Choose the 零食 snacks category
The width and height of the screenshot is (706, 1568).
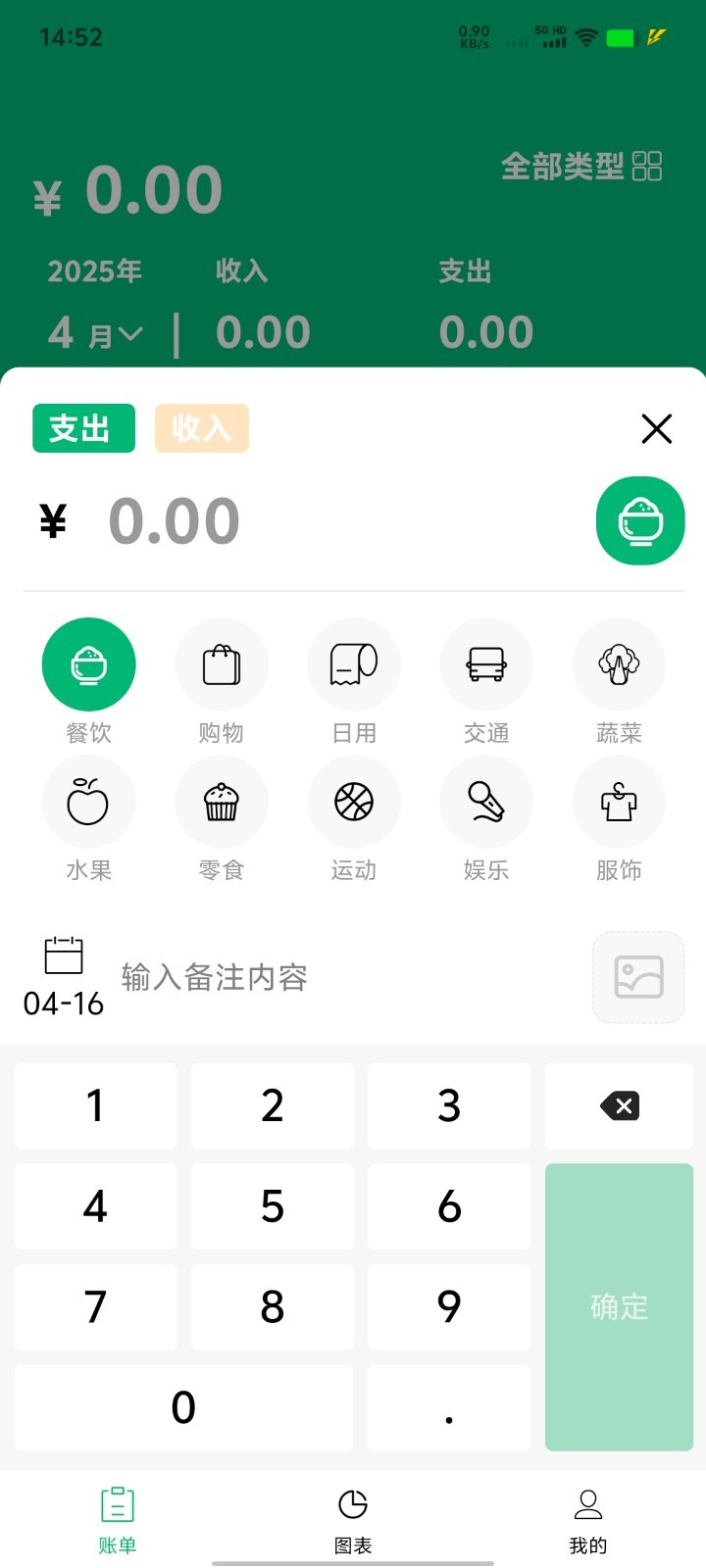point(222,803)
